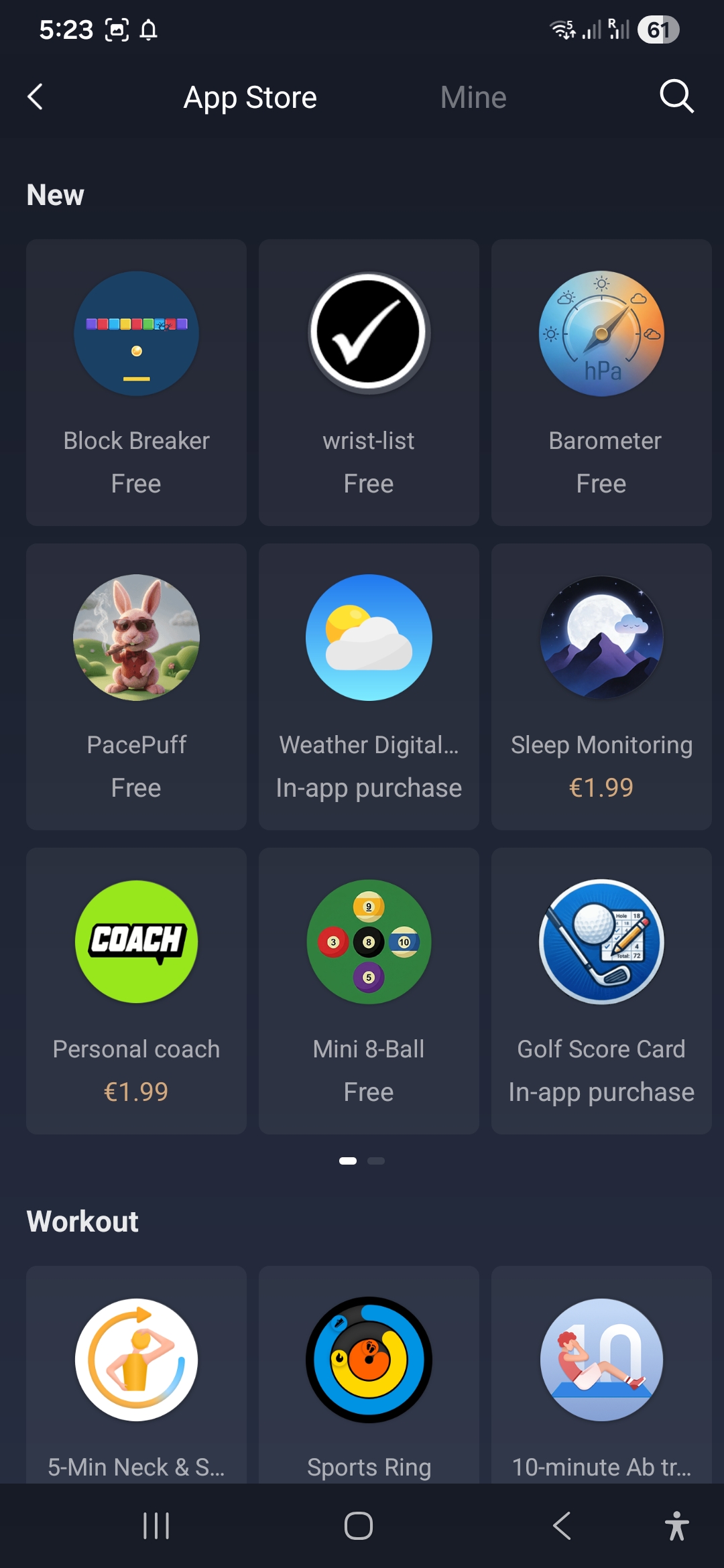Open the PacePuff app card
724x1568 pixels.
tap(136, 686)
